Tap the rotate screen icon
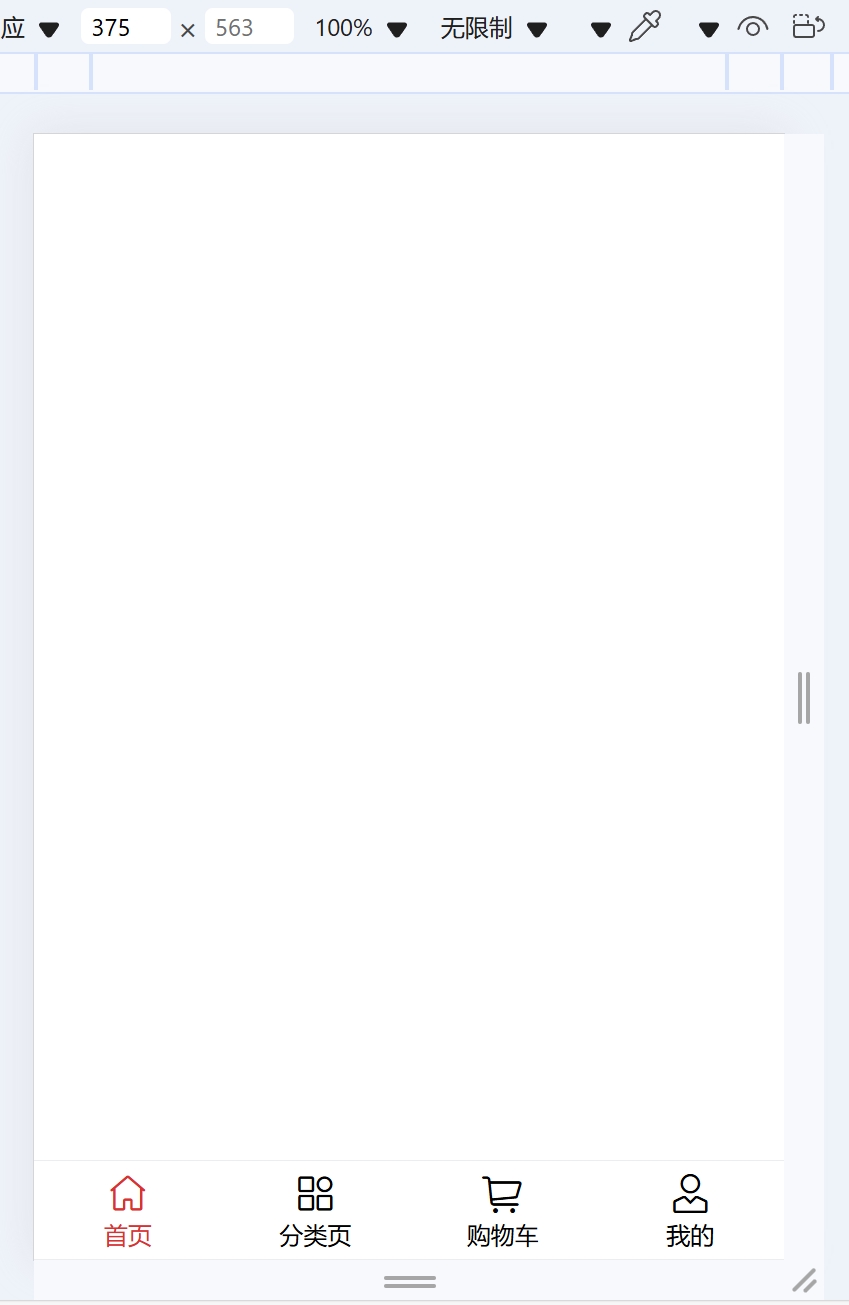The image size is (849, 1305). [x=808, y=26]
